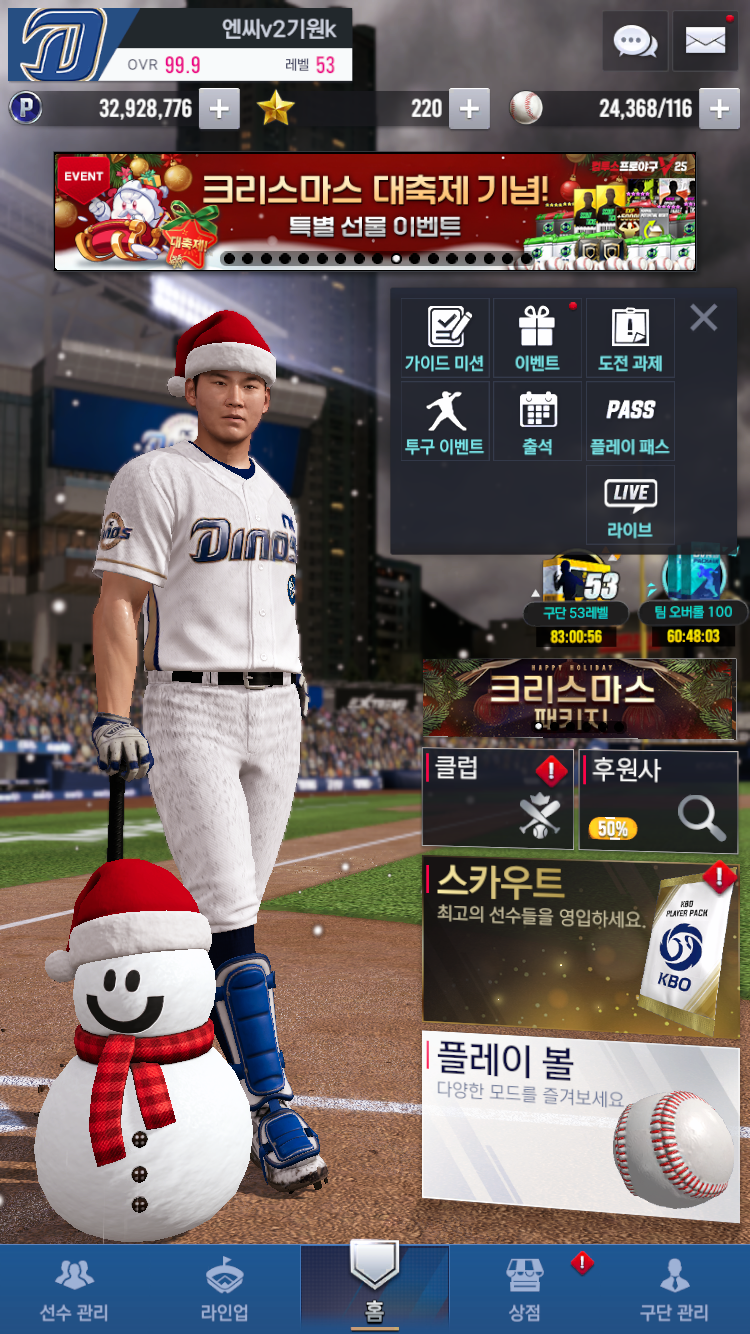The image size is (750, 1334).
Task: Add more stars with plus button
Action: click(x=469, y=109)
